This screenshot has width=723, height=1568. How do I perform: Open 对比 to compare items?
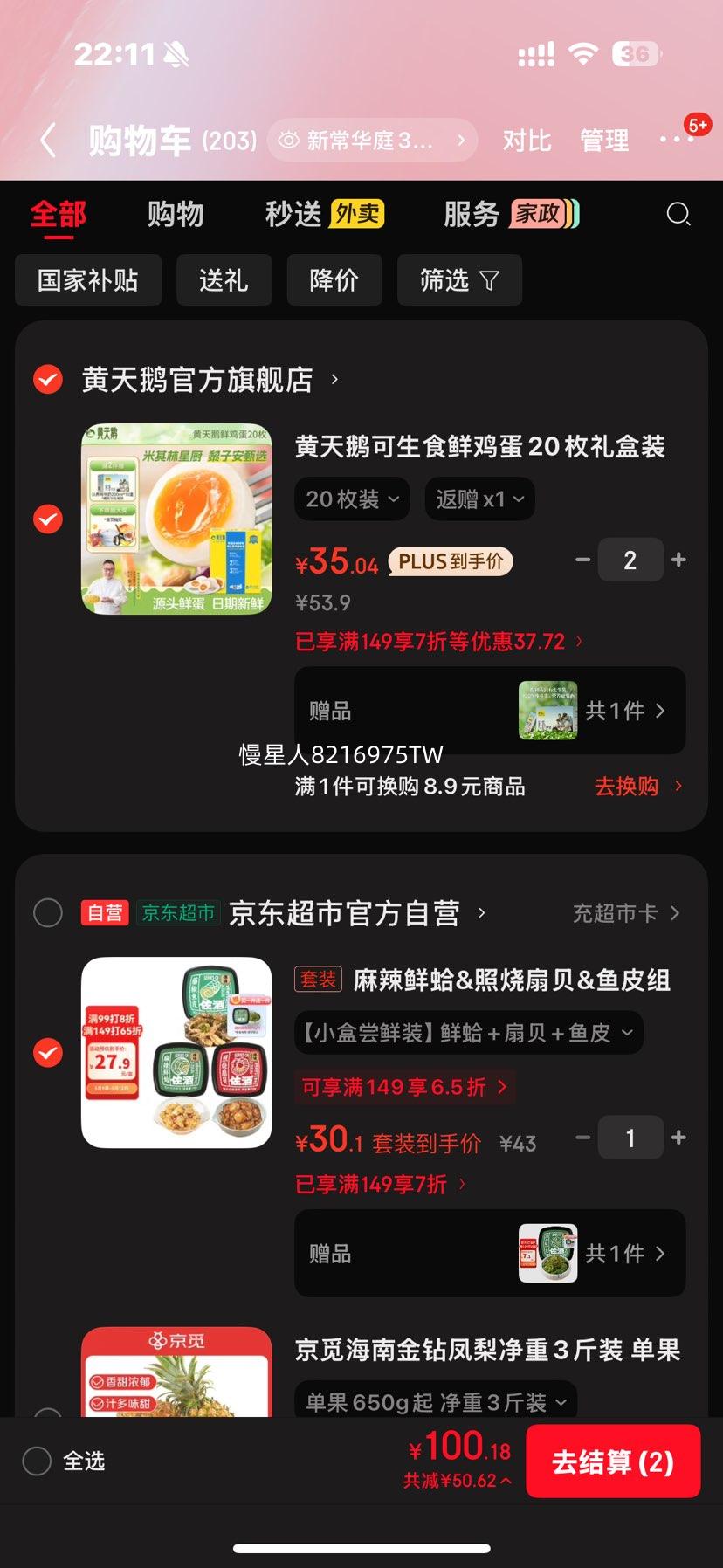click(527, 140)
